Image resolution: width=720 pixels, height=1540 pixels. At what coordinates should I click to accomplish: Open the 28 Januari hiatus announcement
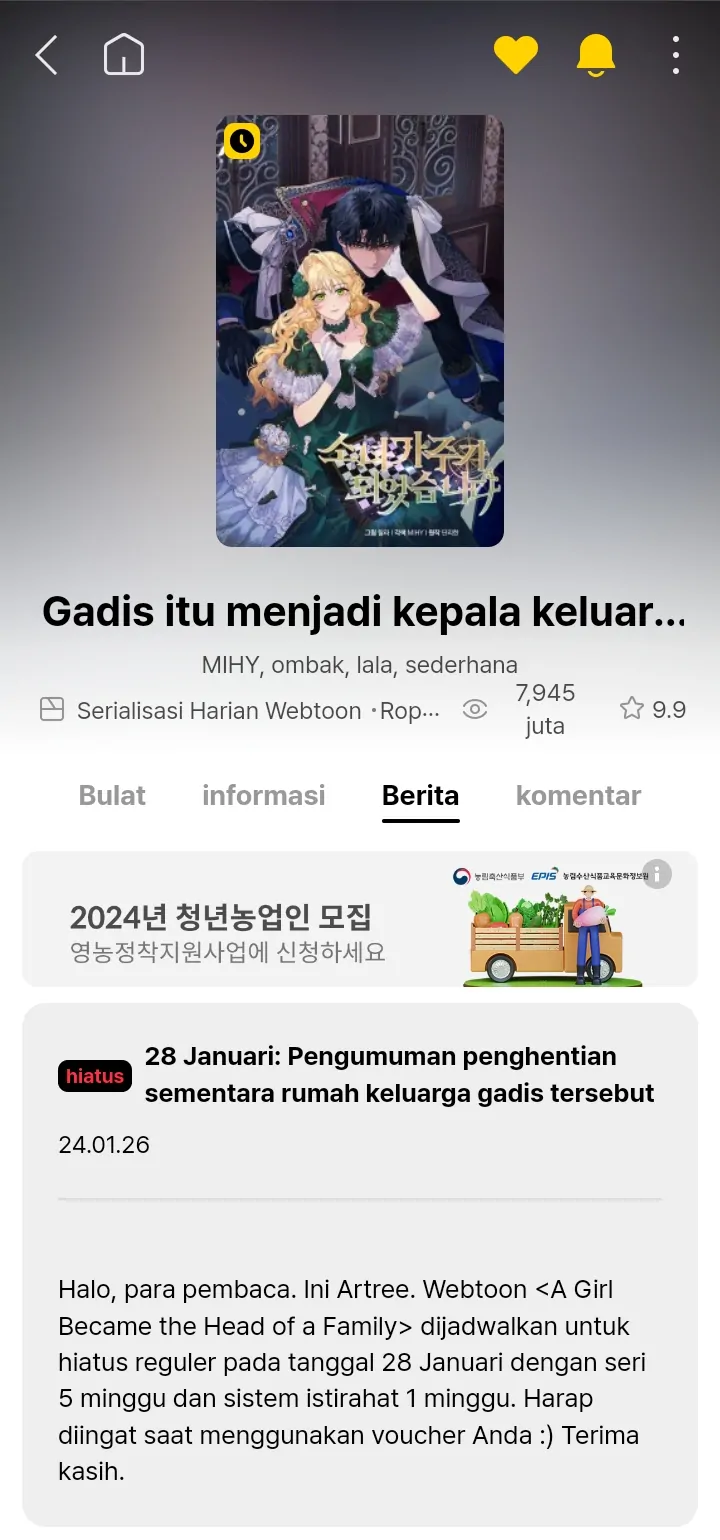click(398, 1074)
